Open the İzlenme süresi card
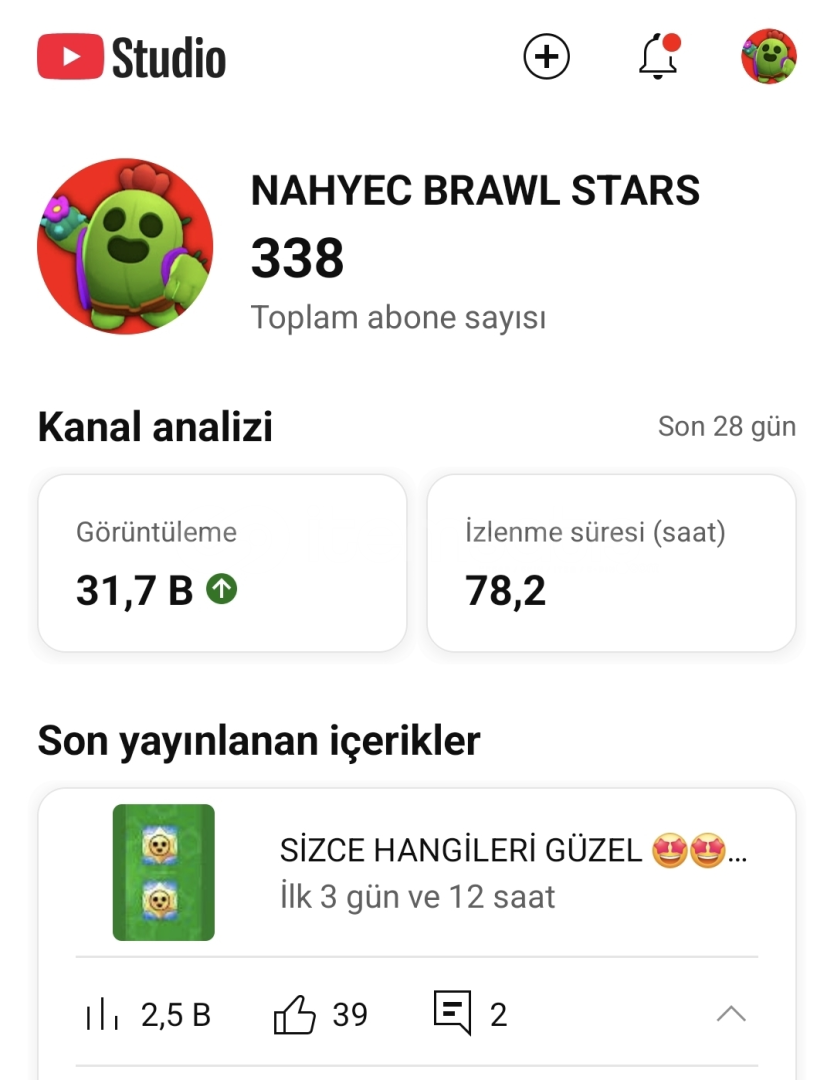The height and width of the screenshot is (1080, 834). (611, 563)
